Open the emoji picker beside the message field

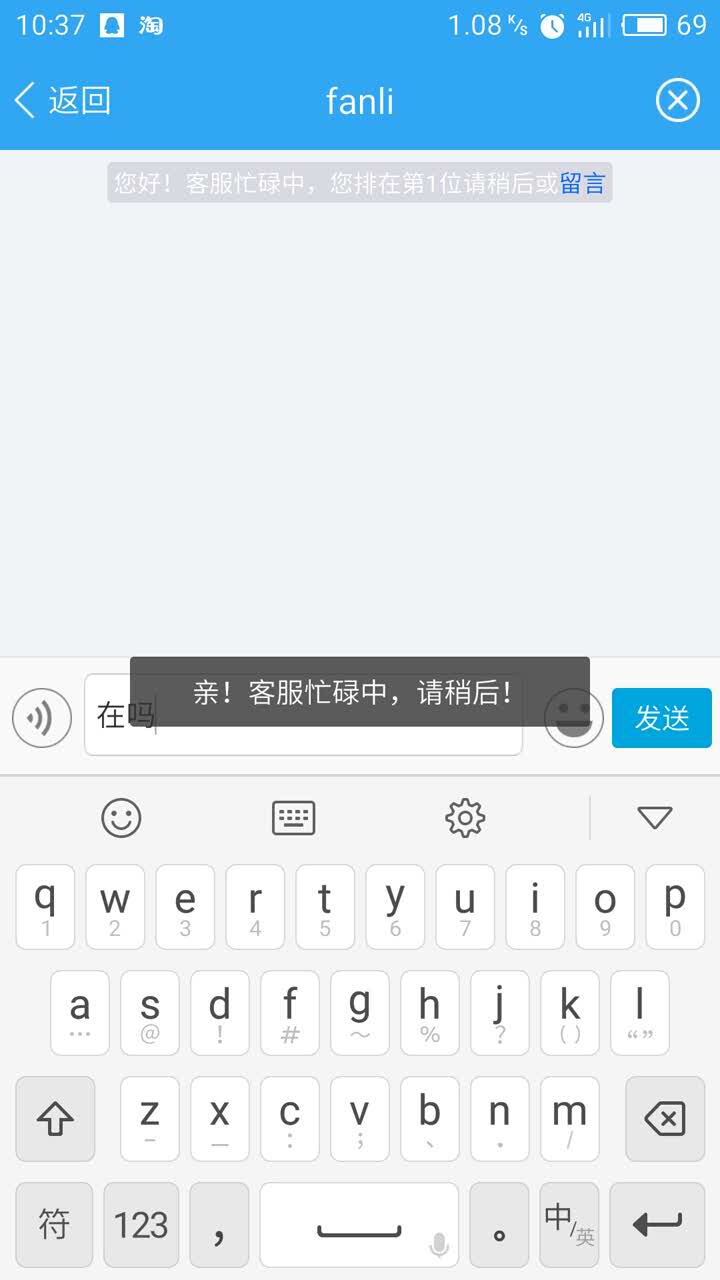tap(574, 718)
